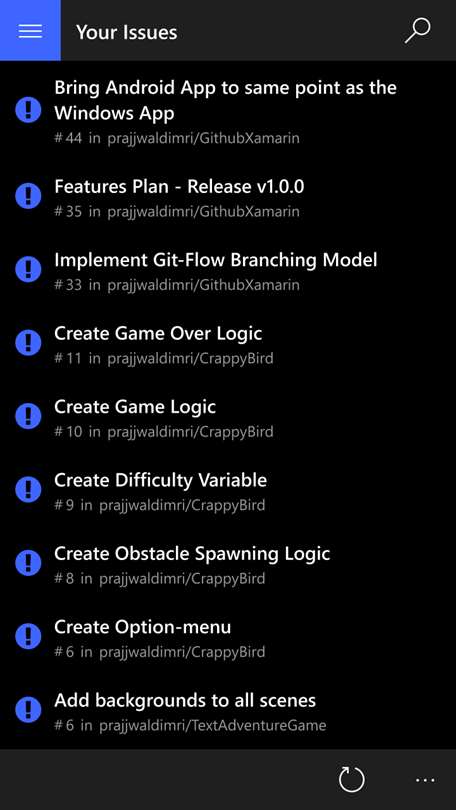View Implement Git-Flow Branching Model issue

click(228, 271)
